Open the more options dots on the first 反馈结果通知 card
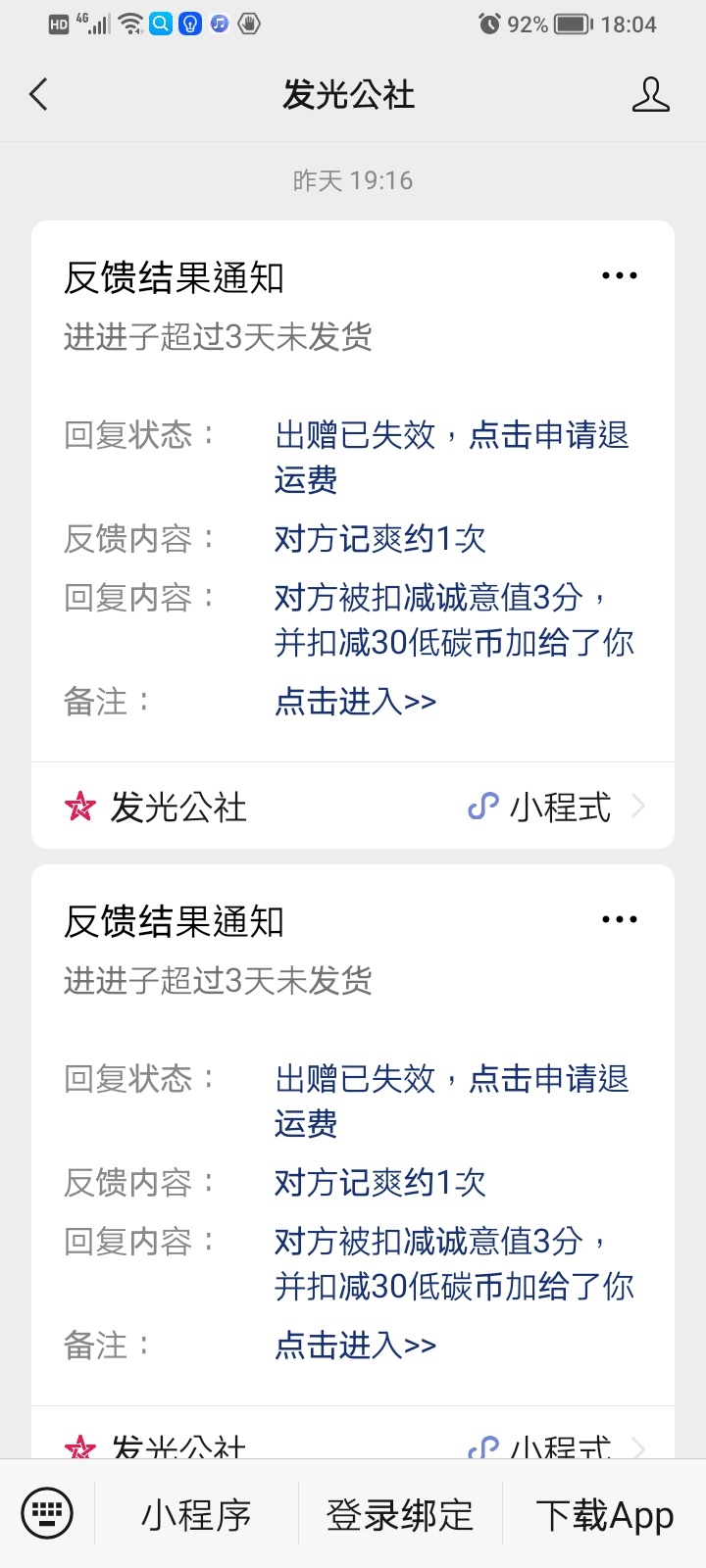Screen dimensions: 706x1568 (619, 276)
